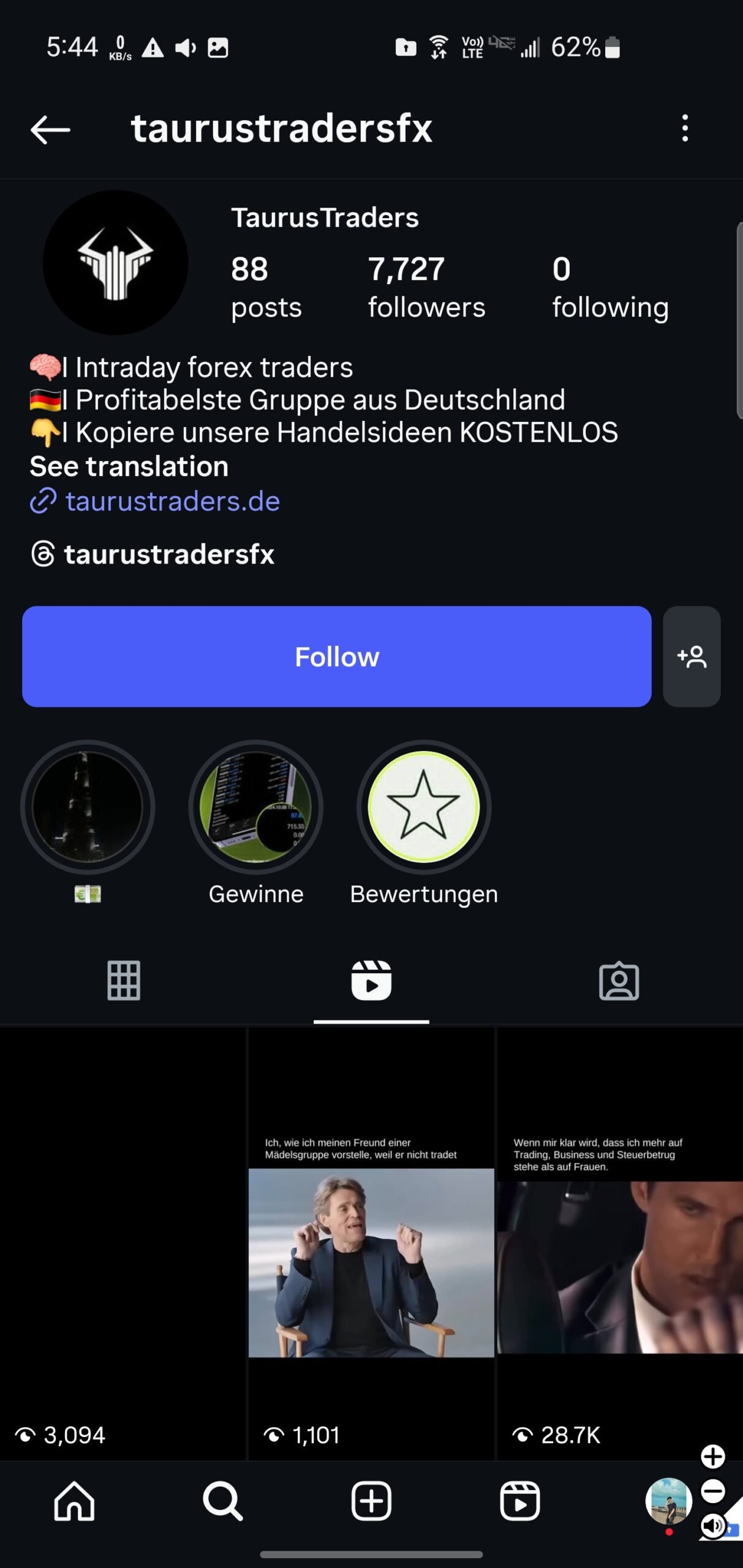The height and width of the screenshot is (1568, 743).
Task: Tap the Follow button
Action: coord(337,657)
